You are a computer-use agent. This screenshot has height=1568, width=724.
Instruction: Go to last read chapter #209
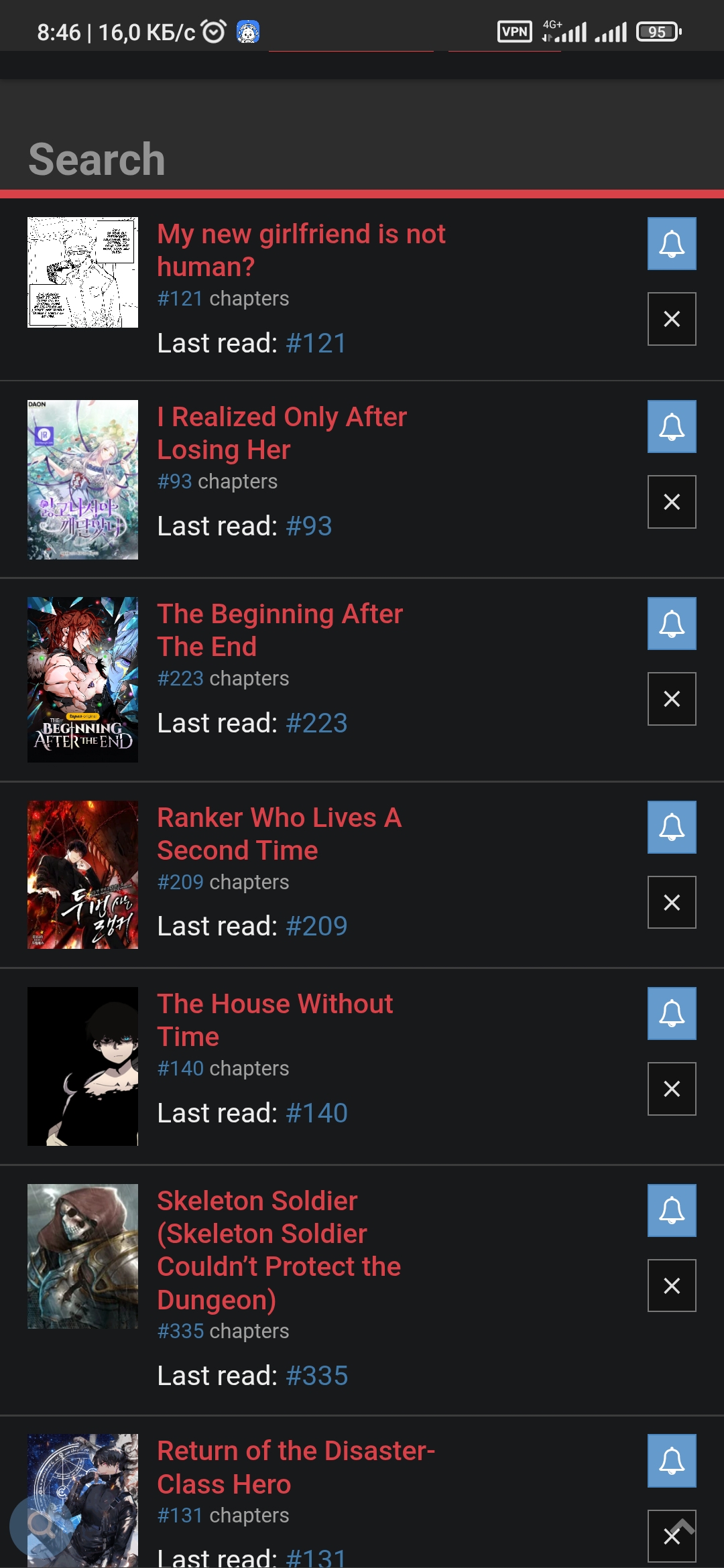pyautogui.click(x=316, y=926)
